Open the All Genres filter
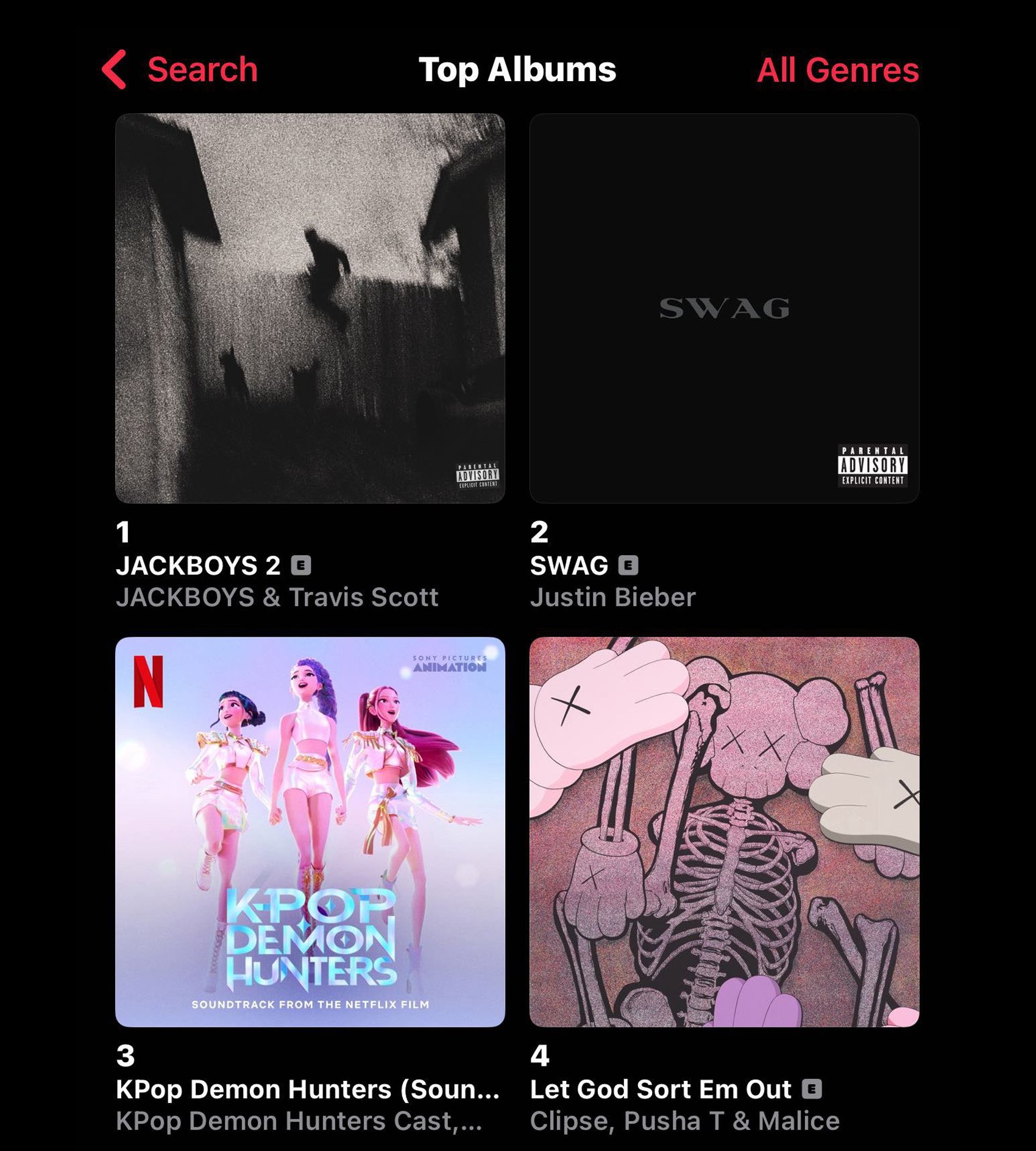The height and width of the screenshot is (1151, 1036). point(837,70)
